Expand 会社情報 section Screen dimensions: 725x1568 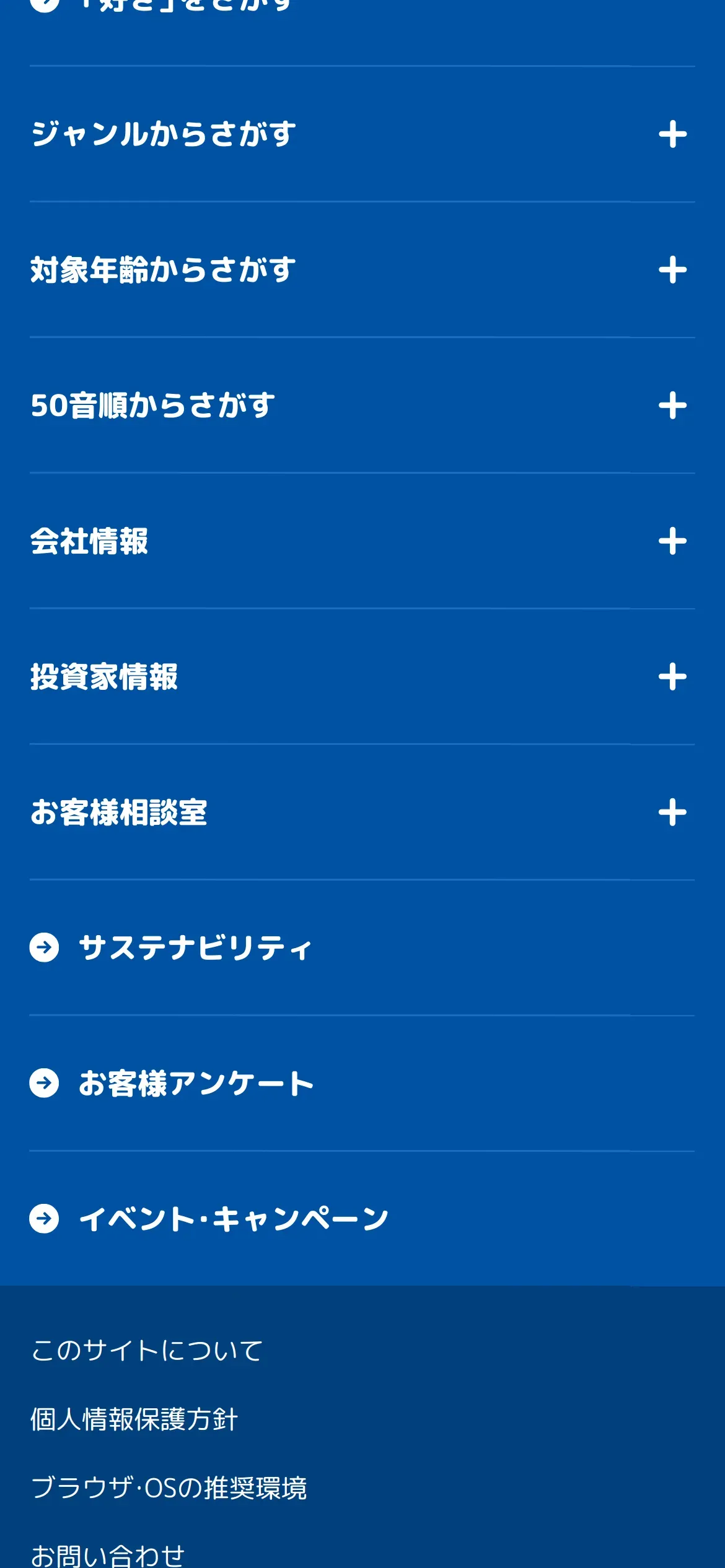[x=672, y=541]
